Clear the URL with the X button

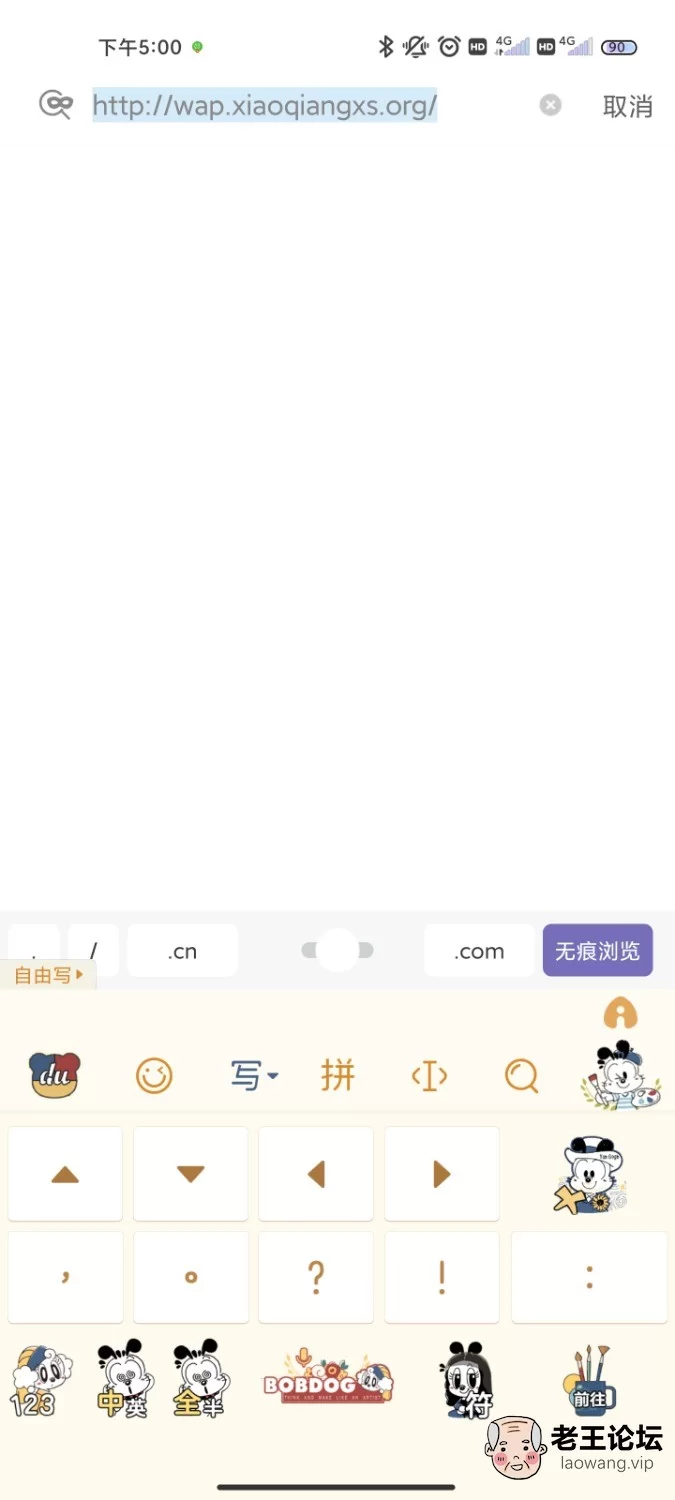point(550,105)
